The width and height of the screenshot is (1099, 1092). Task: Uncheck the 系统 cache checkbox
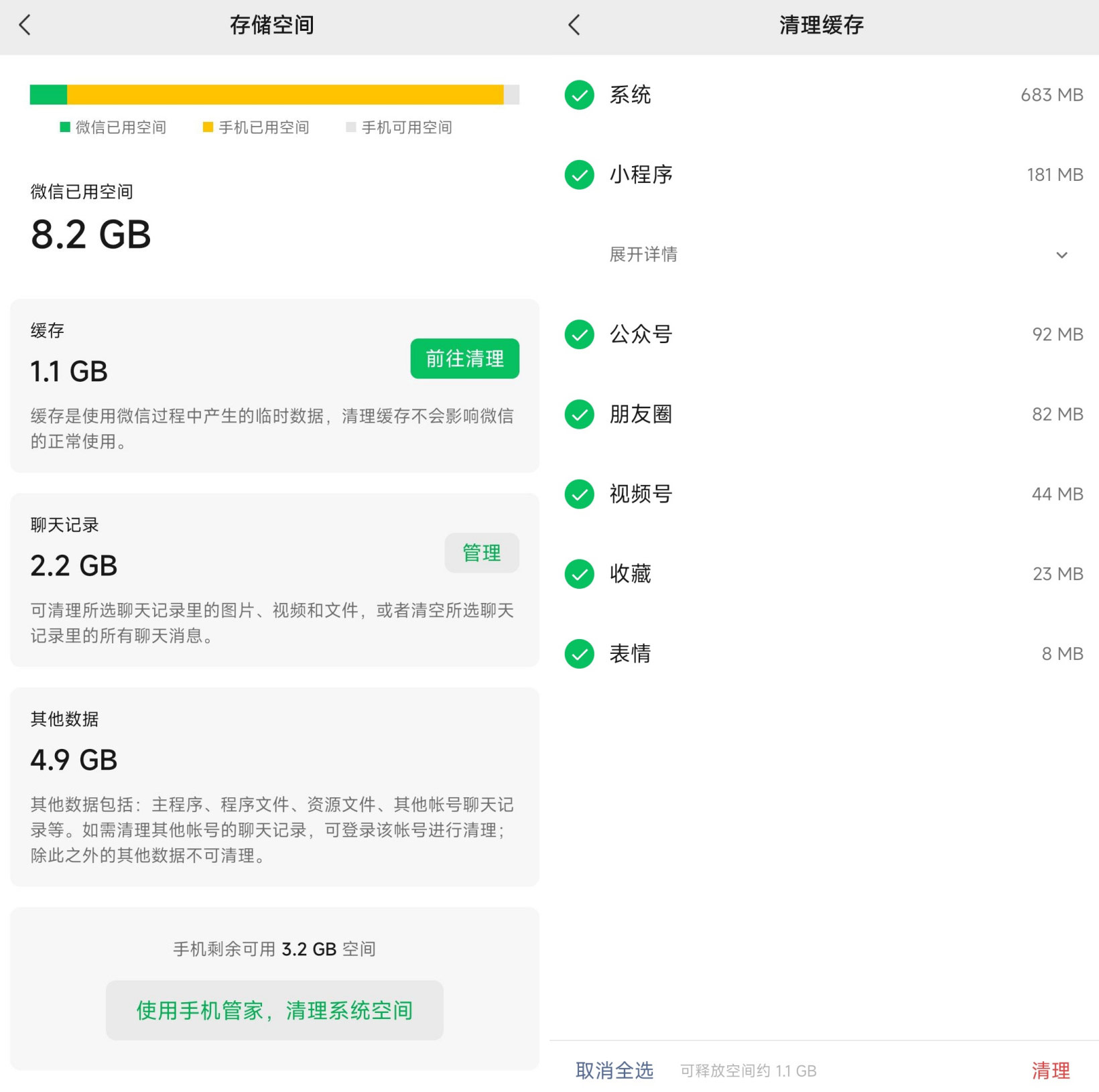580,95
